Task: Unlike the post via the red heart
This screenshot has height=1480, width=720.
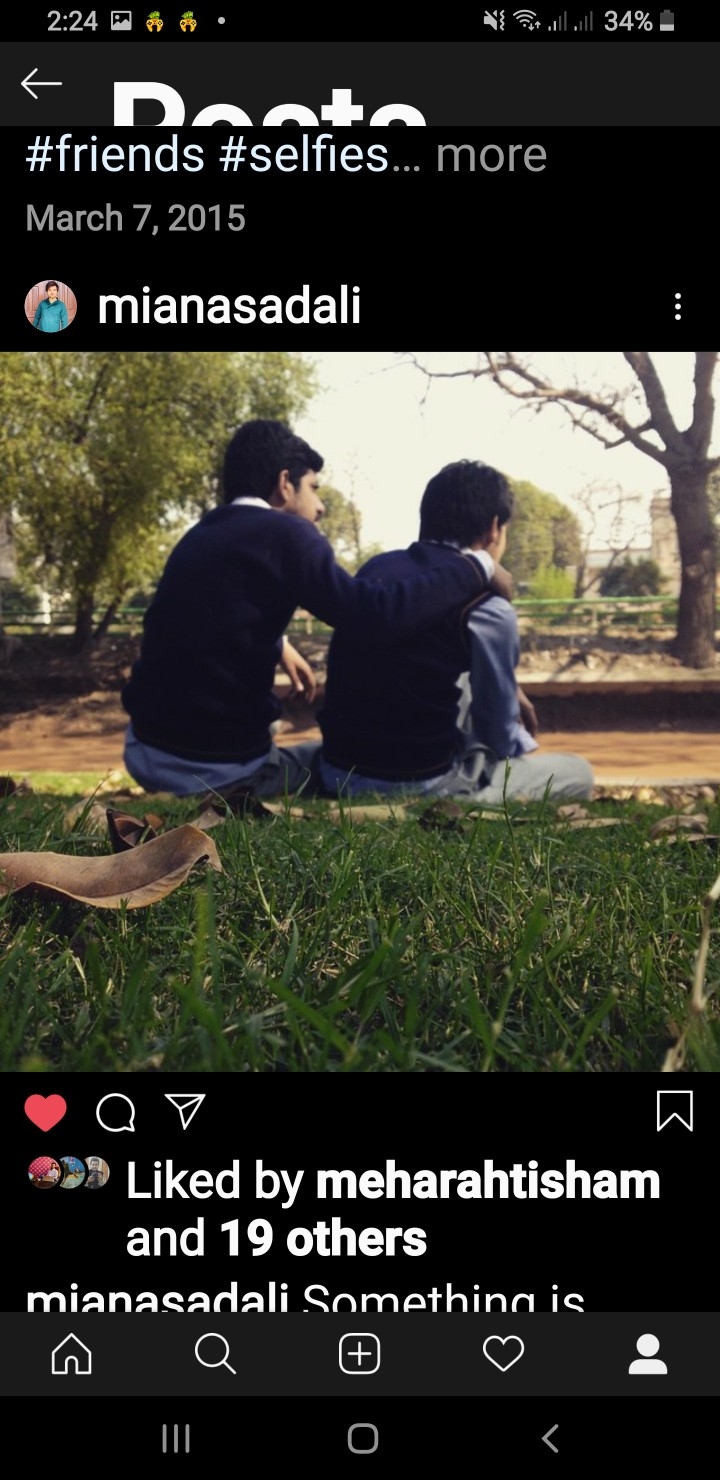Action: coord(45,1112)
